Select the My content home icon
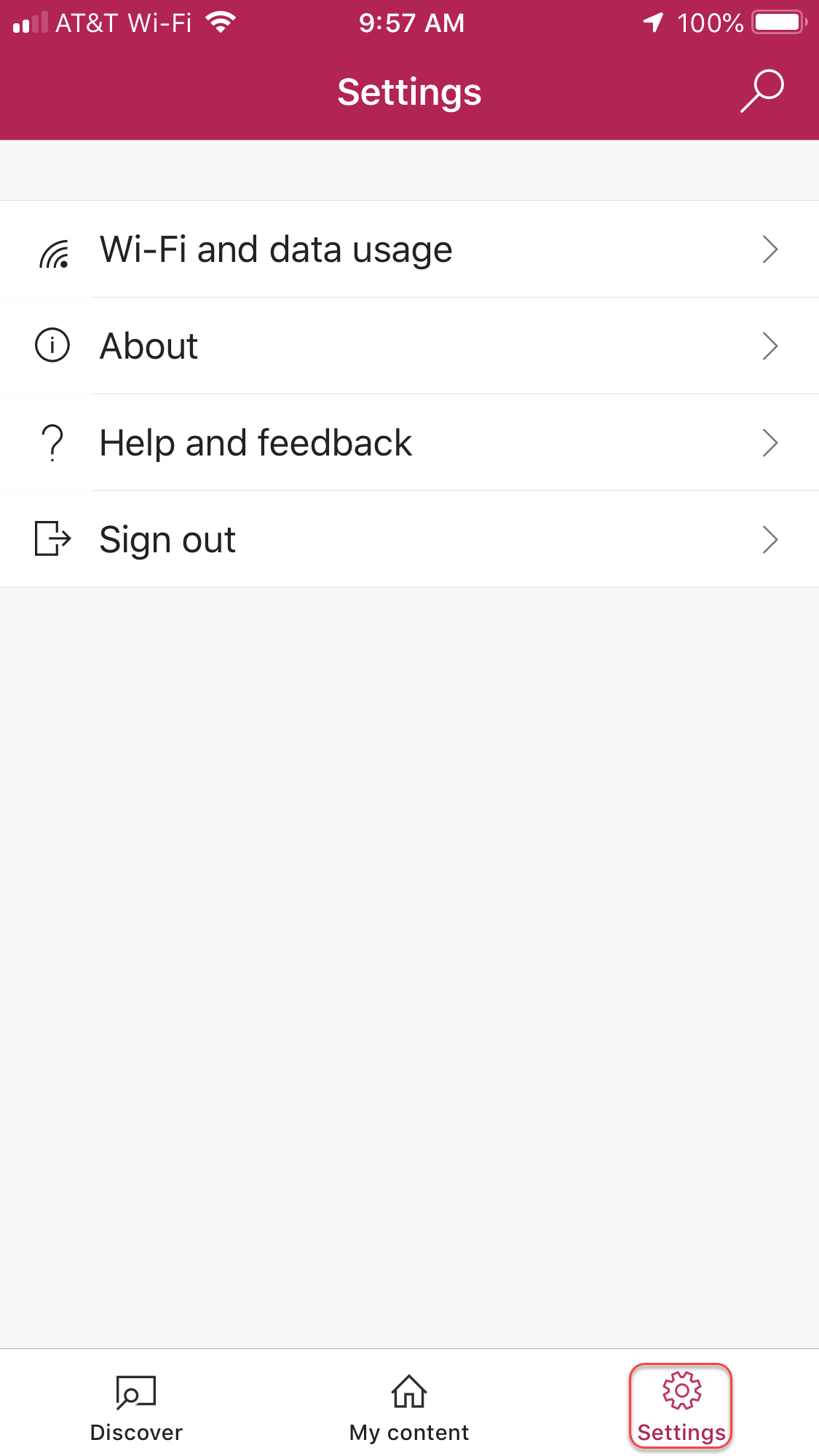 pyautogui.click(x=409, y=1391)
